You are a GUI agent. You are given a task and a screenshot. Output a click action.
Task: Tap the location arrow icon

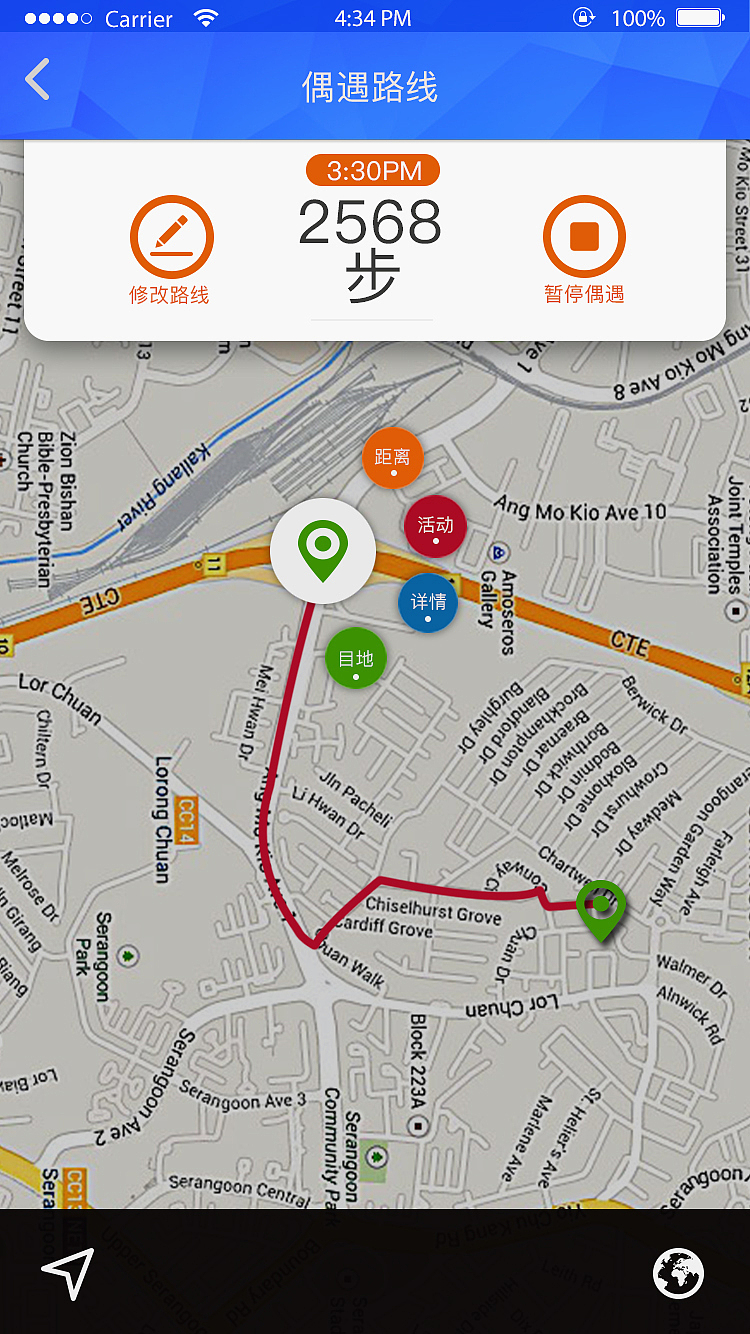[68, 1273]
